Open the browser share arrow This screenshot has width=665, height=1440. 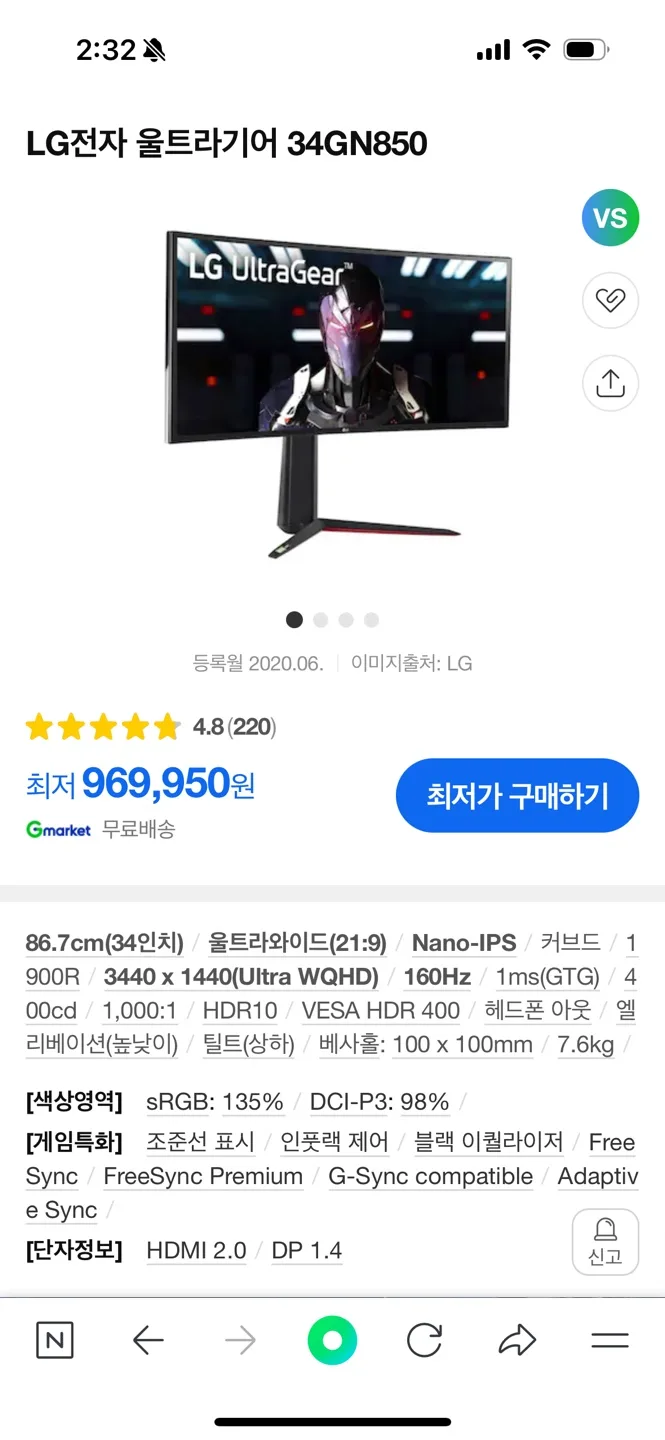[517, 1341]
